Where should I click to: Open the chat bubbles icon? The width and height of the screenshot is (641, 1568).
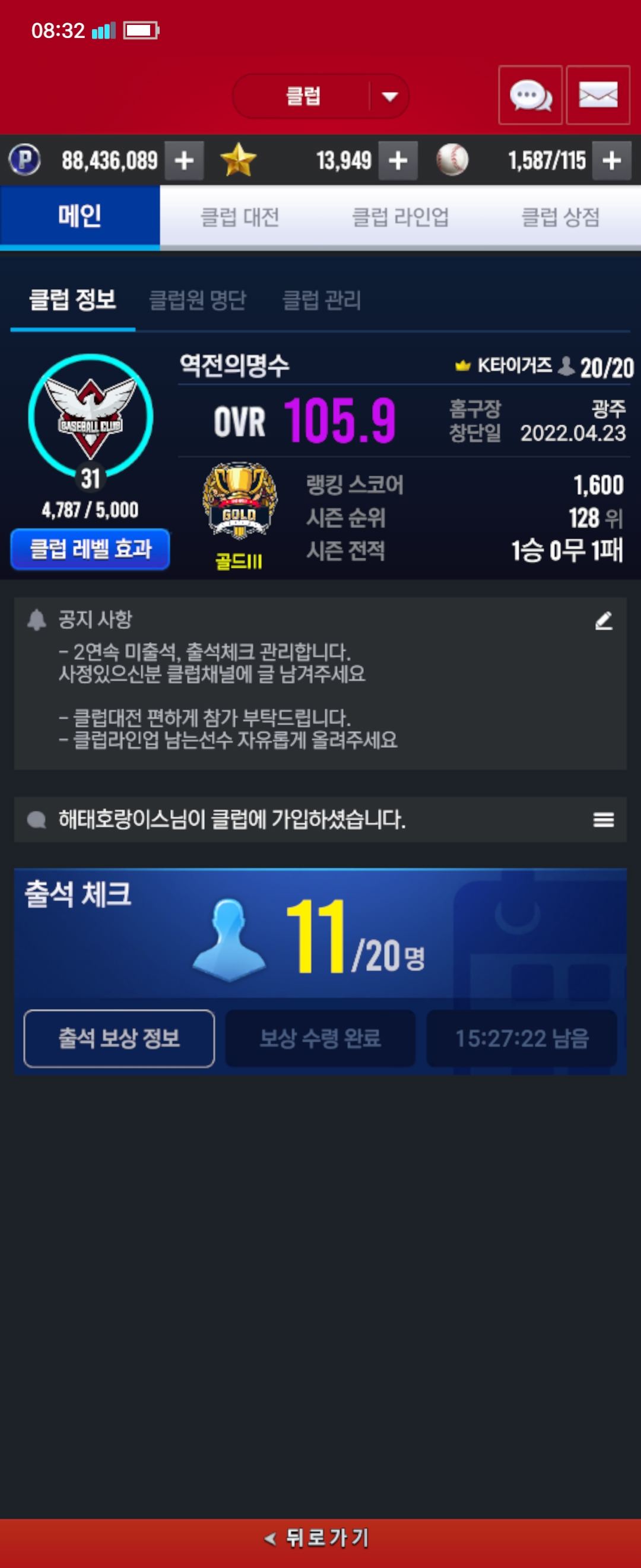529,96
